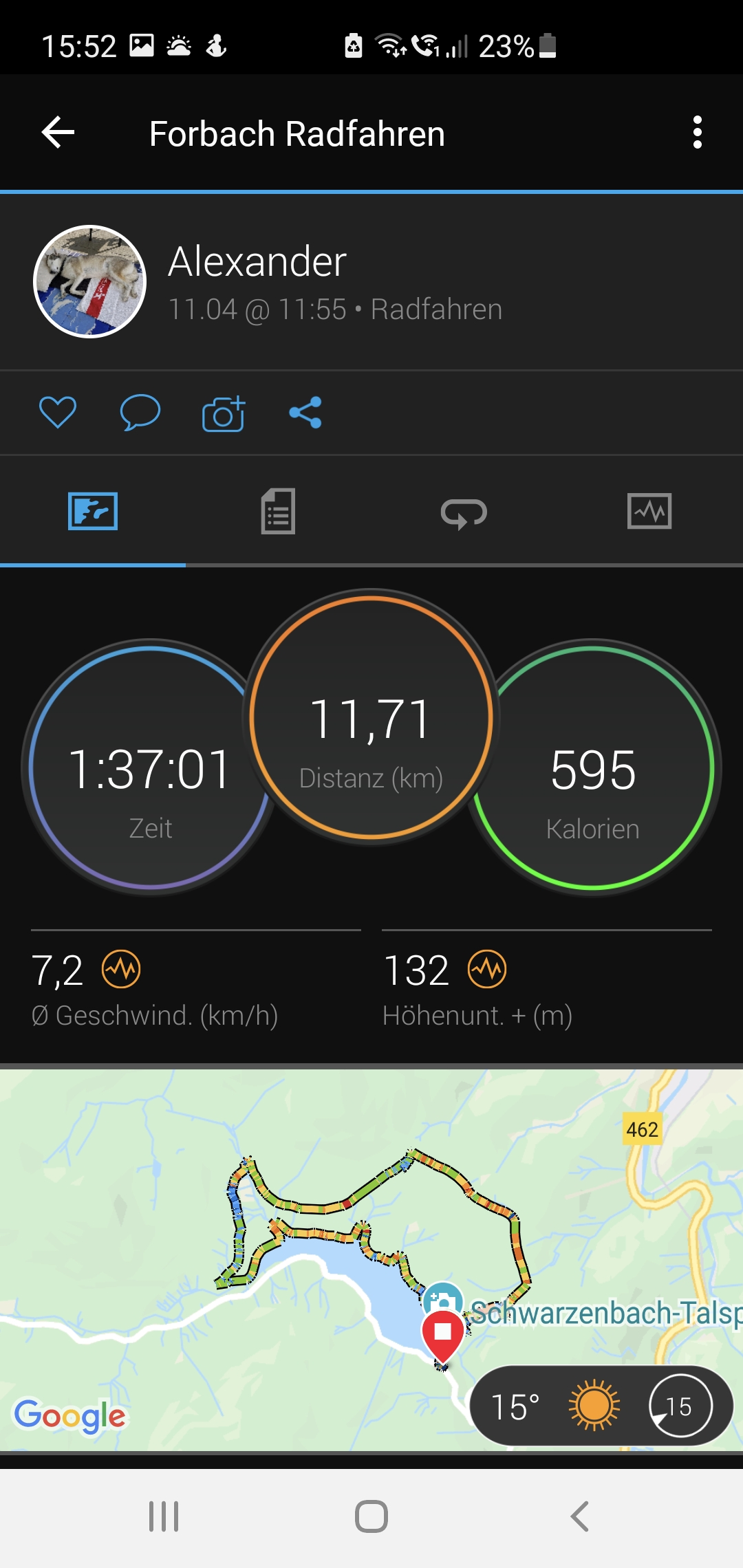Screen dimensions: 743x1568
Task: Tap the photo marker on the map
Action: point(442,1299)
